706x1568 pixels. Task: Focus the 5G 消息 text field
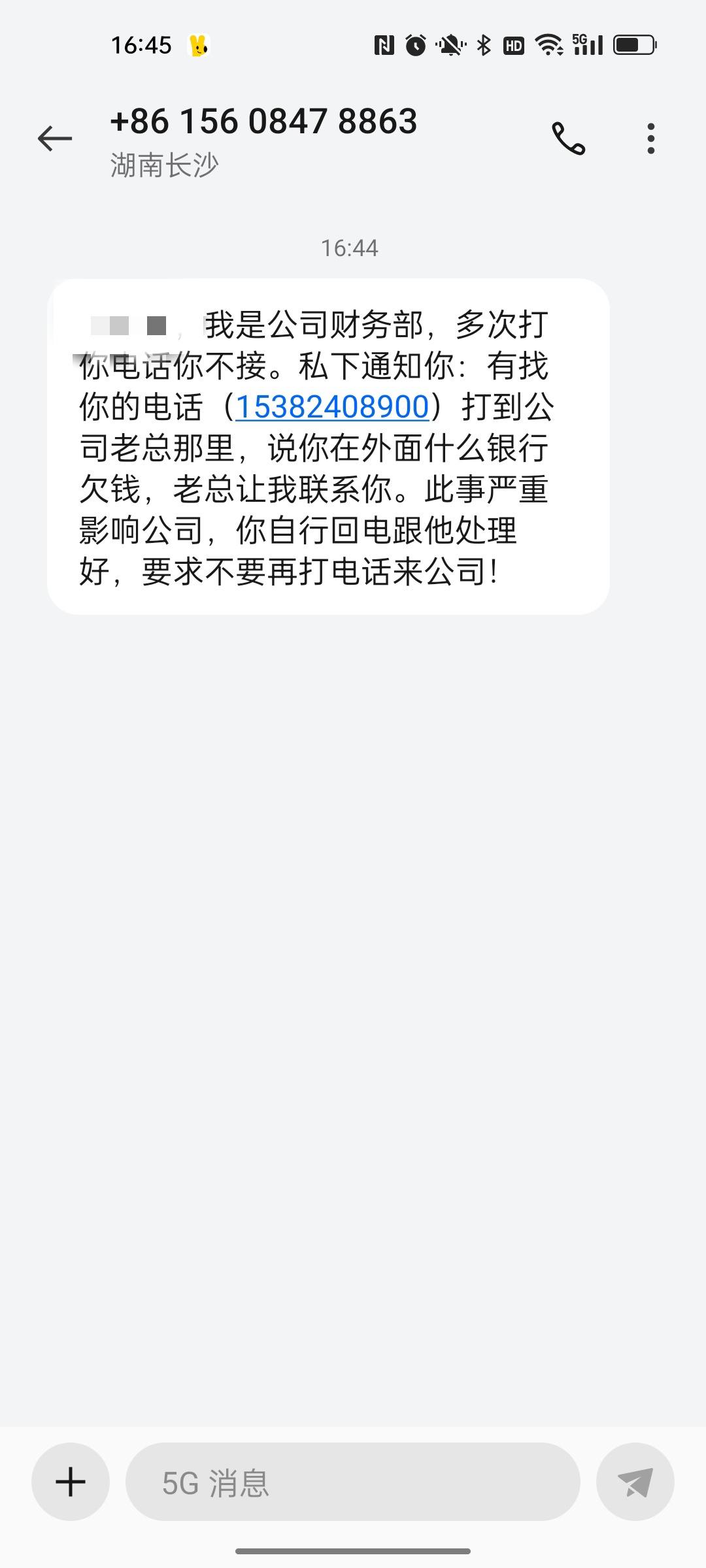tap(353, 1482)
